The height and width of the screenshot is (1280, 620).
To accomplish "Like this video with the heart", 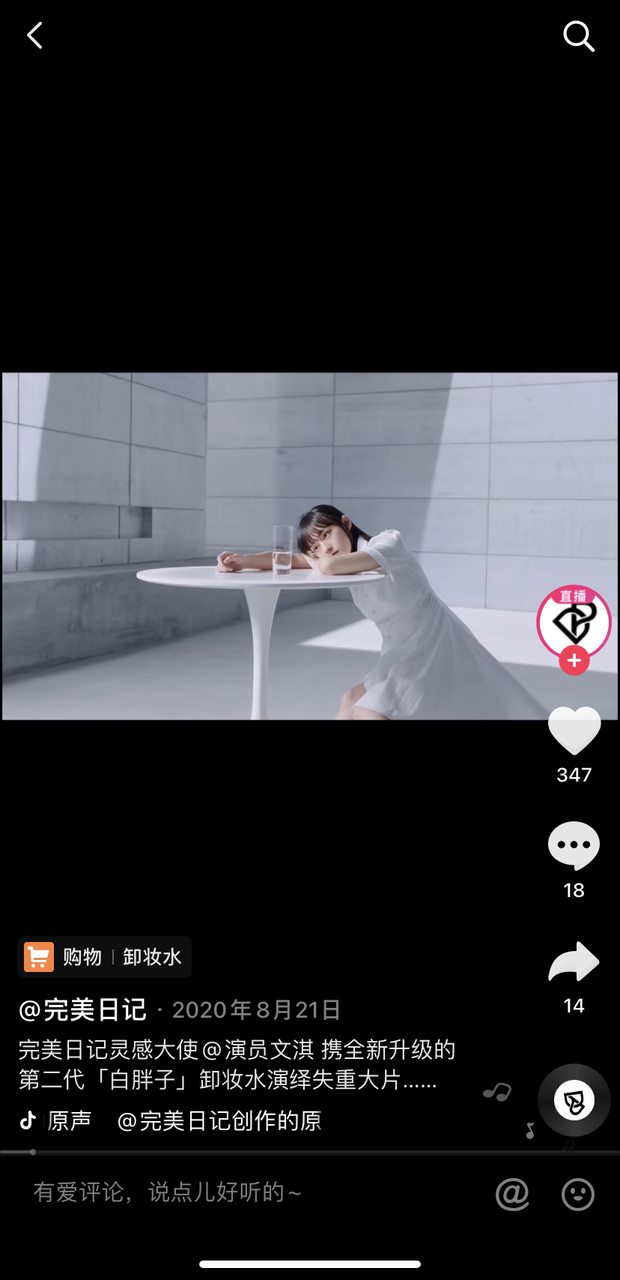I will point(574,731).
